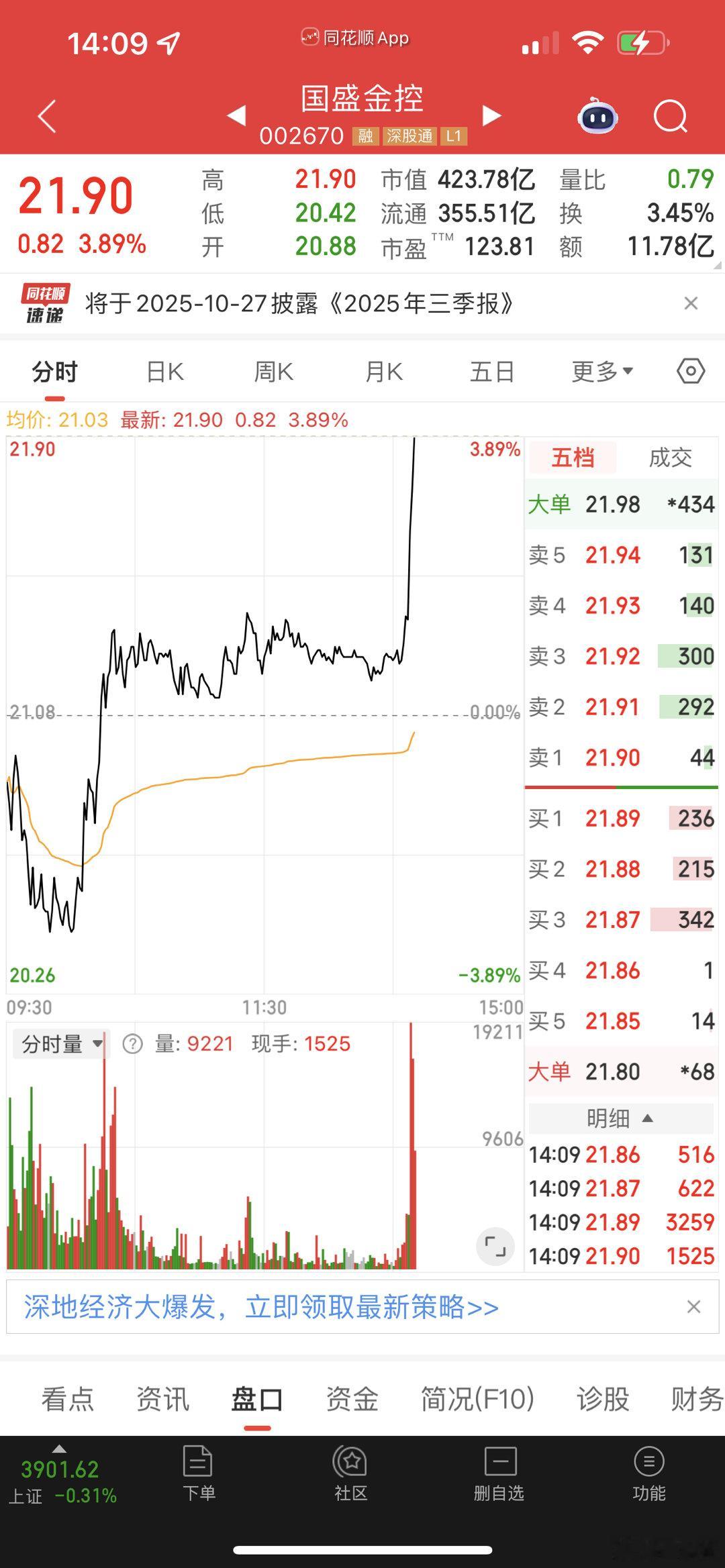Open the 资金 tab
This screenshot has width=725, height=1568.
click(352, 1400)
